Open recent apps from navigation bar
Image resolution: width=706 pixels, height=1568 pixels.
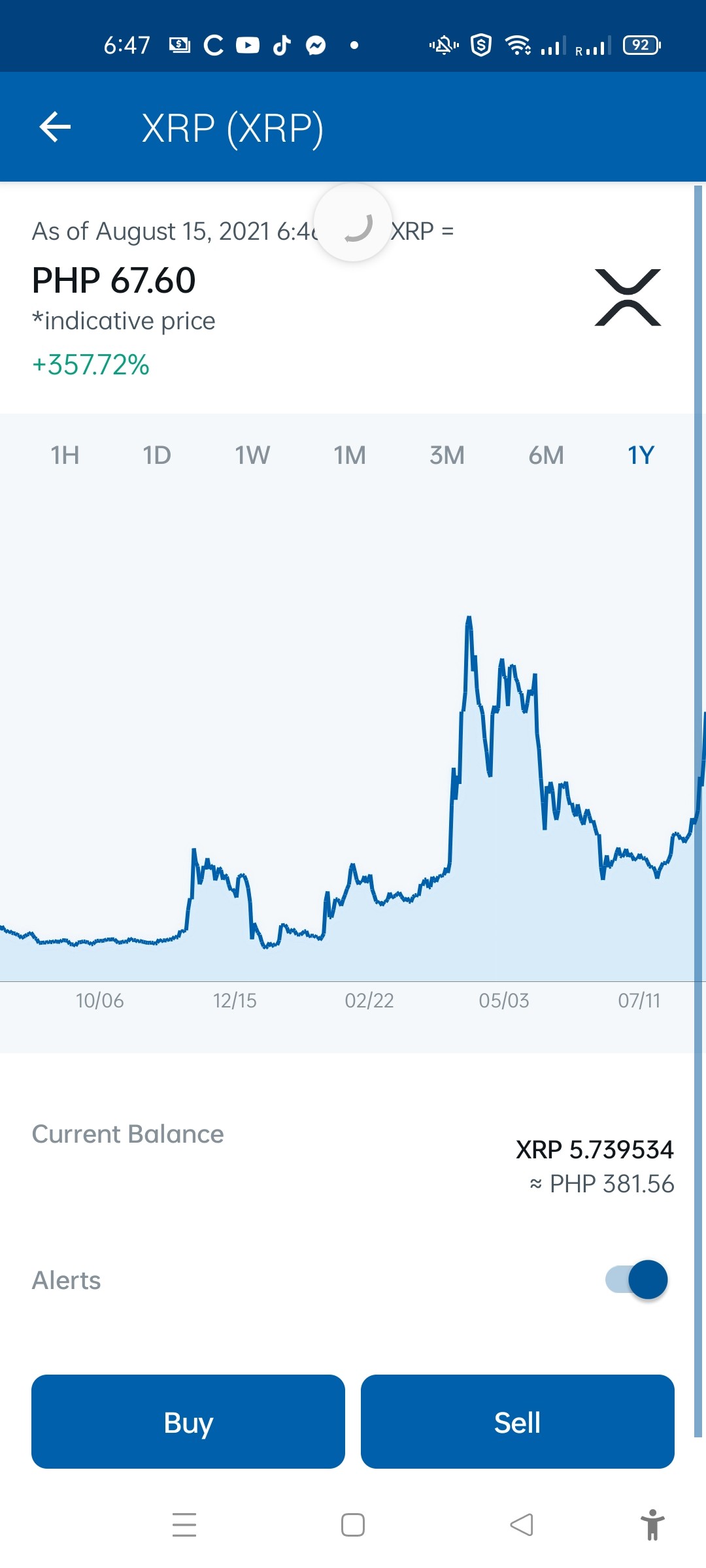coord(184,1525)
